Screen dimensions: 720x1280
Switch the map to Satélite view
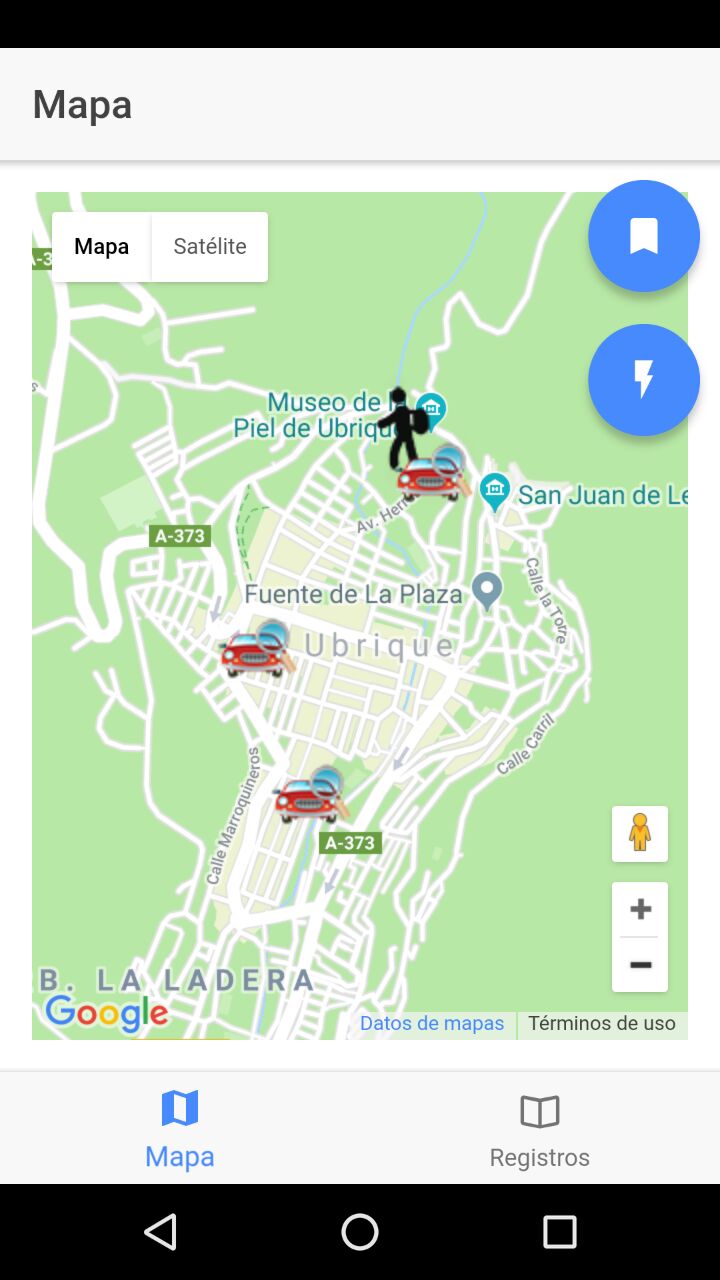point(210,247)
